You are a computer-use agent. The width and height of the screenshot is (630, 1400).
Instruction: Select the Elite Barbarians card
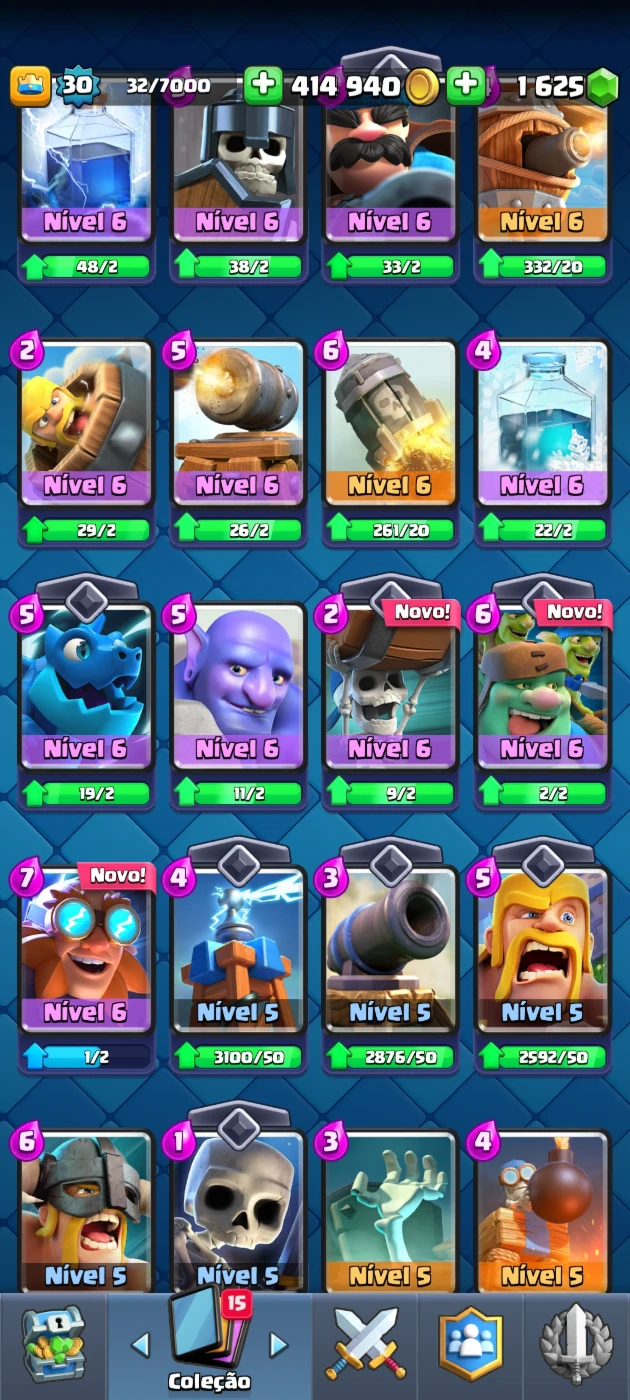click(x=86, y=1212)
